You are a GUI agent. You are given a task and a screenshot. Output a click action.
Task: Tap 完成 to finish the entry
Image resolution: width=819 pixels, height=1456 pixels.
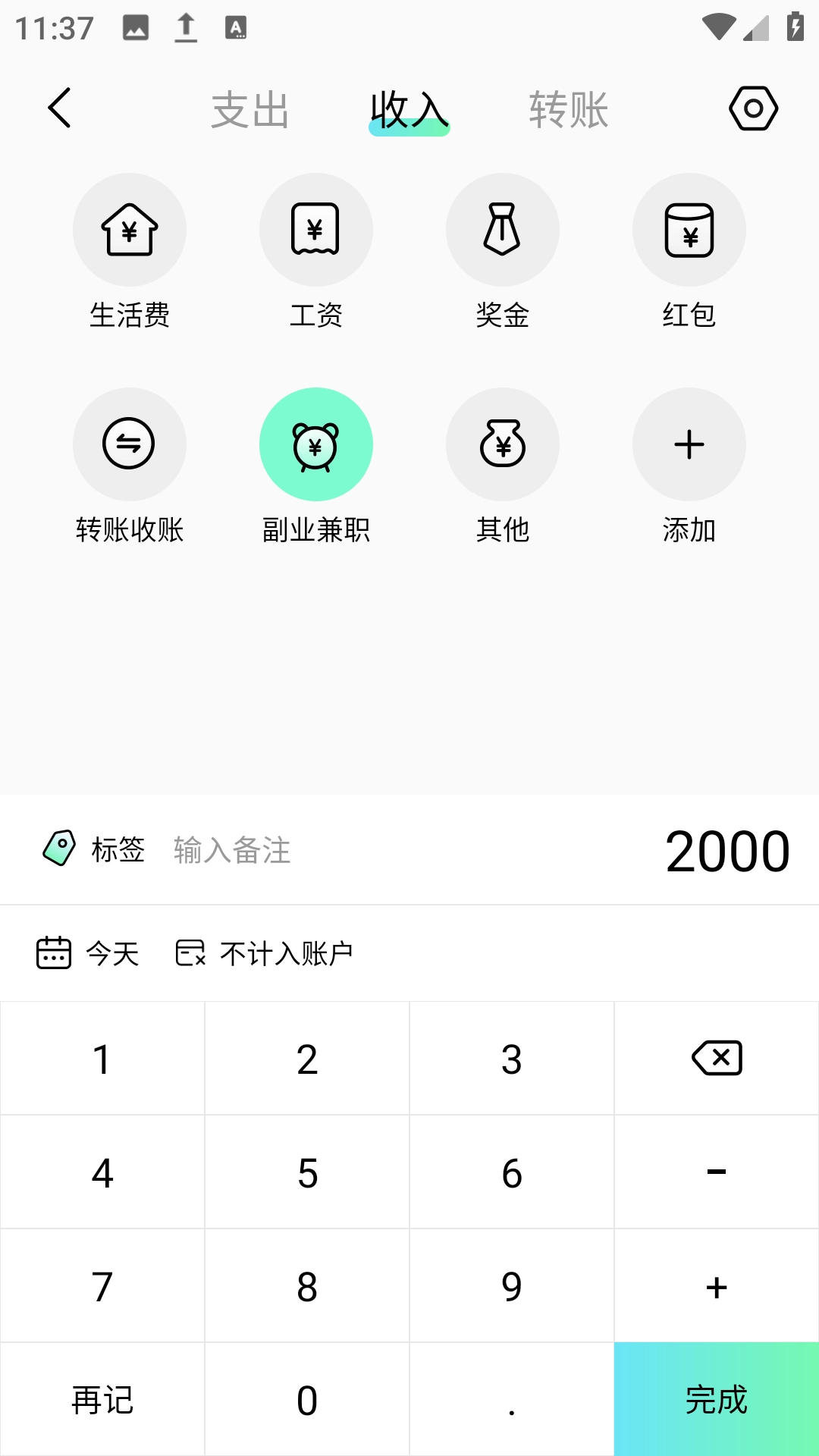717,1399
